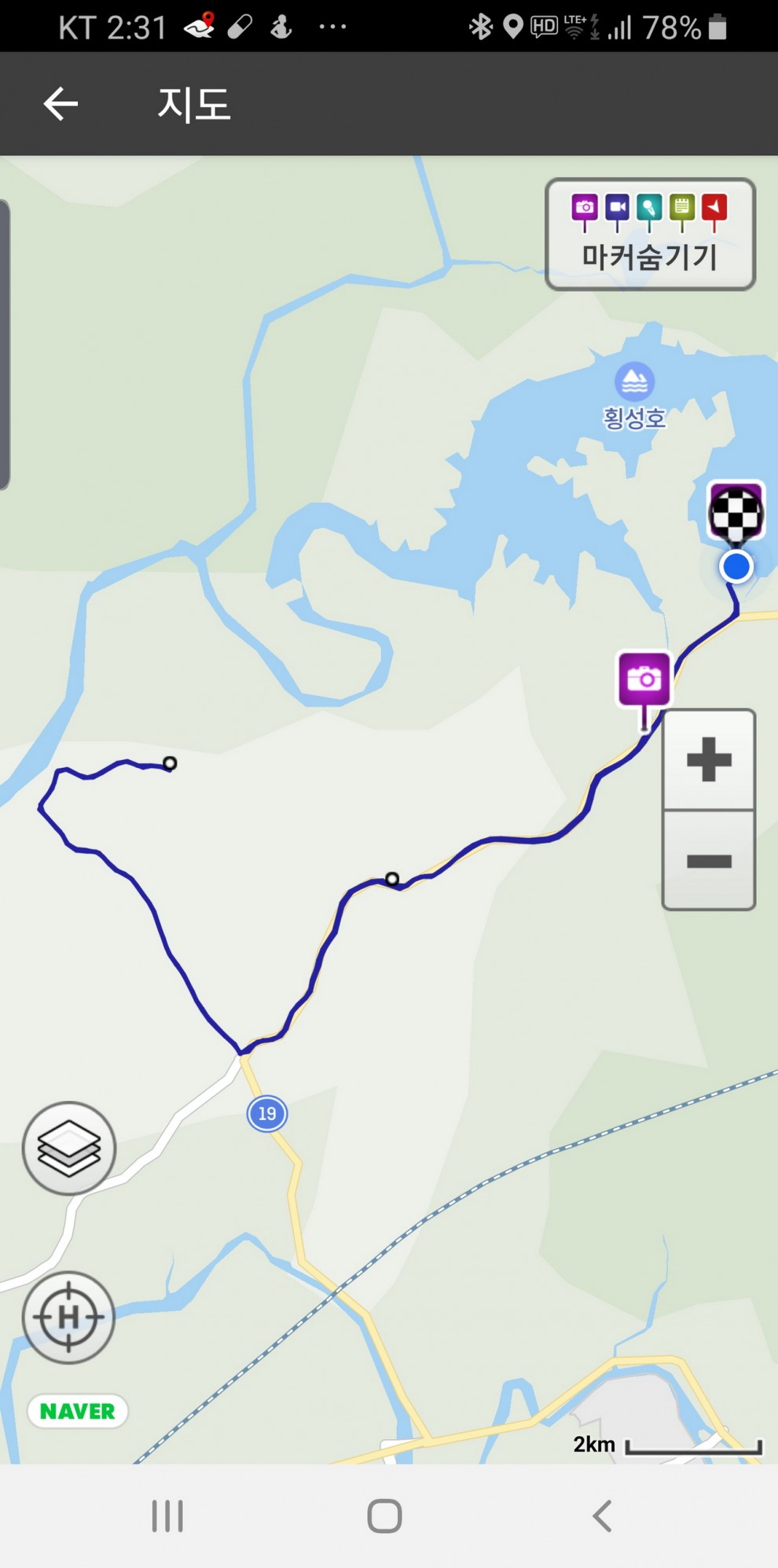This screenshot has width=778, height=1568.
Task: Zoom in with the plus button
Action: point(709,760)
